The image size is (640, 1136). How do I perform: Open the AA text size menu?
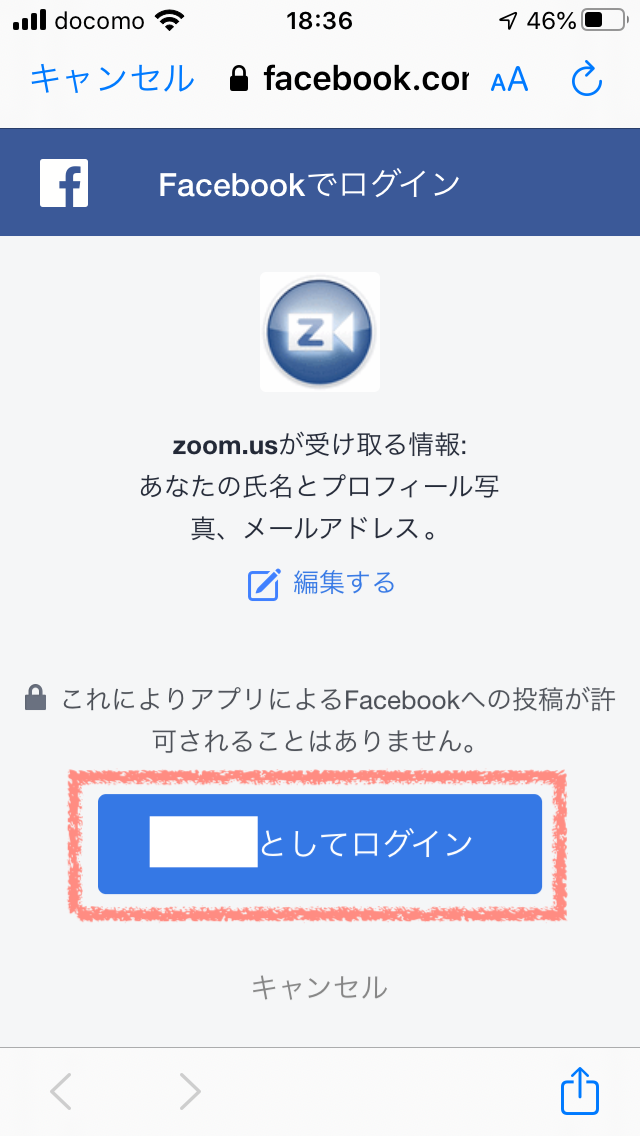(509, 79)
